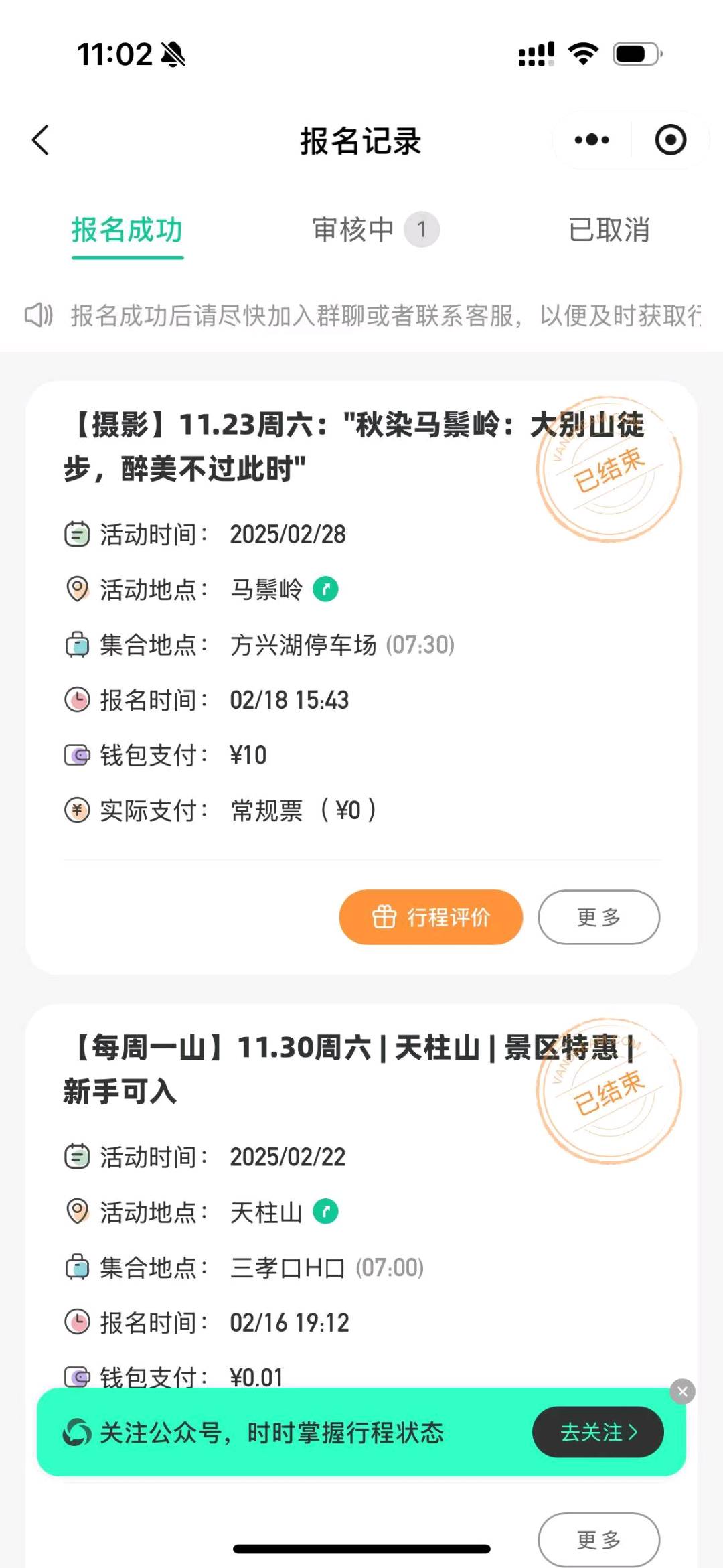Tap the navigation arrow beside 马鬃岭
Viewport: 723px width, 1568px height.
pos(326,589)
